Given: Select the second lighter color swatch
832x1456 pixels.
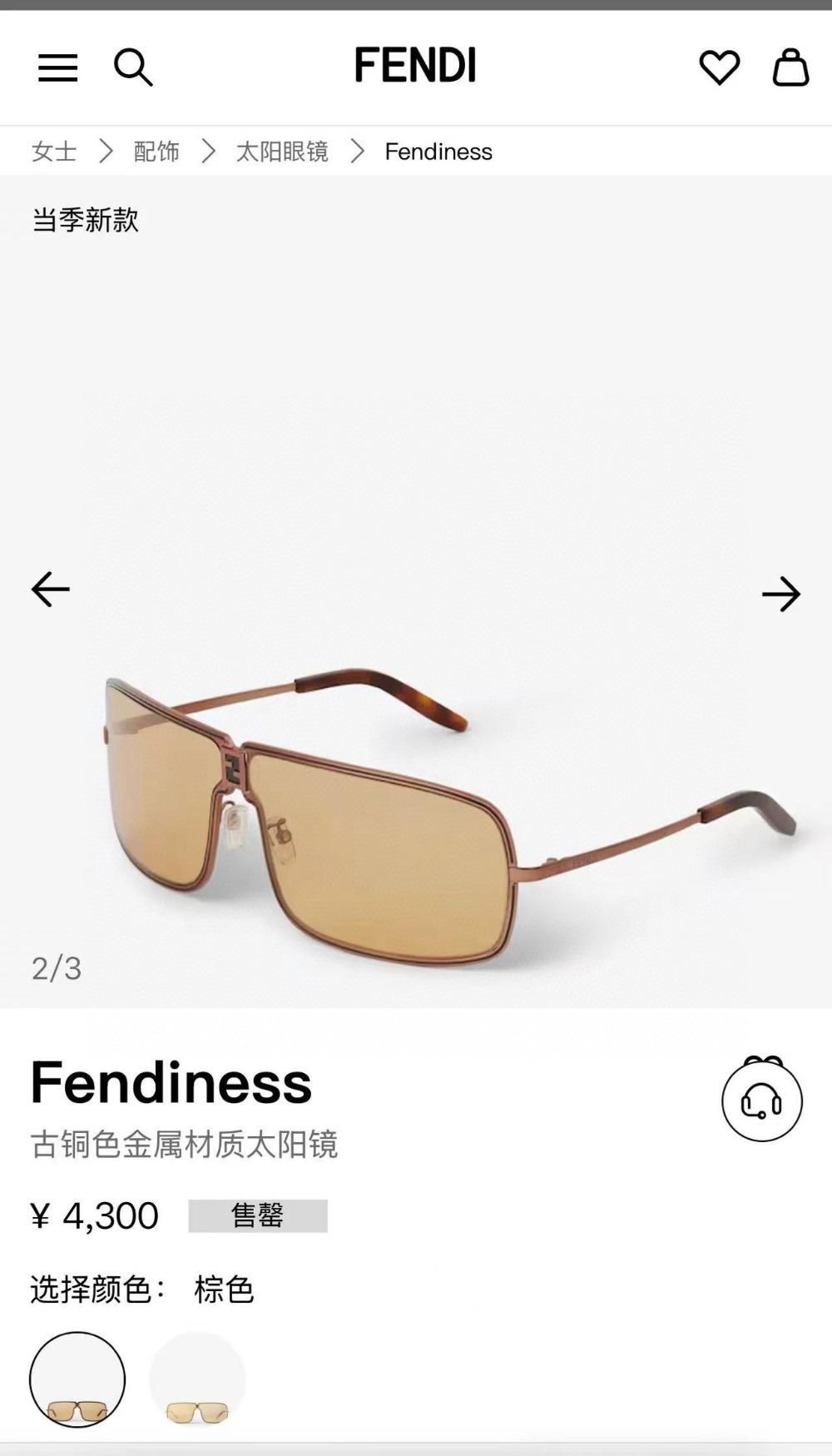Looking at the screenshot, I should (197, 1379).
